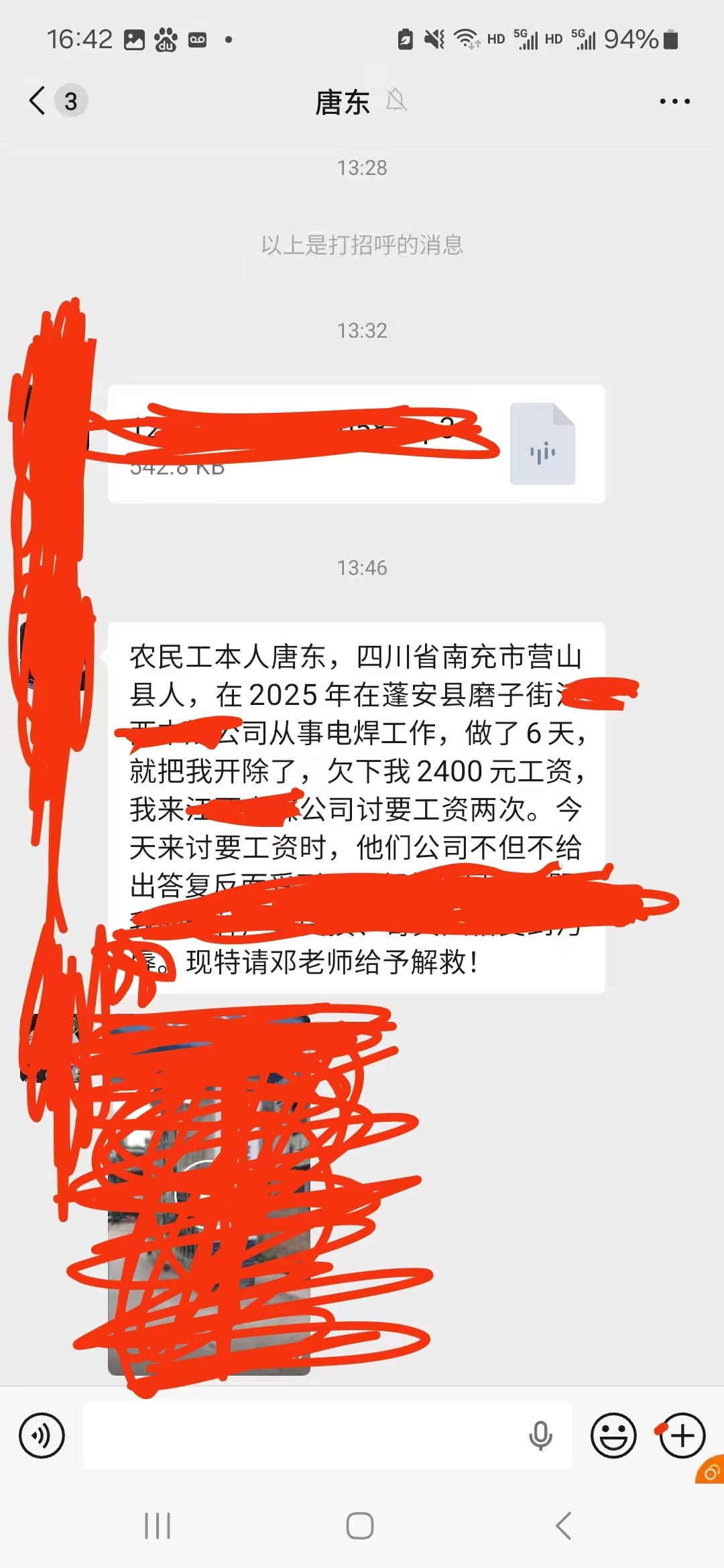The image size is (724, 1568).
Task: Open the video sent in chat
Action: click(209, 1193)
